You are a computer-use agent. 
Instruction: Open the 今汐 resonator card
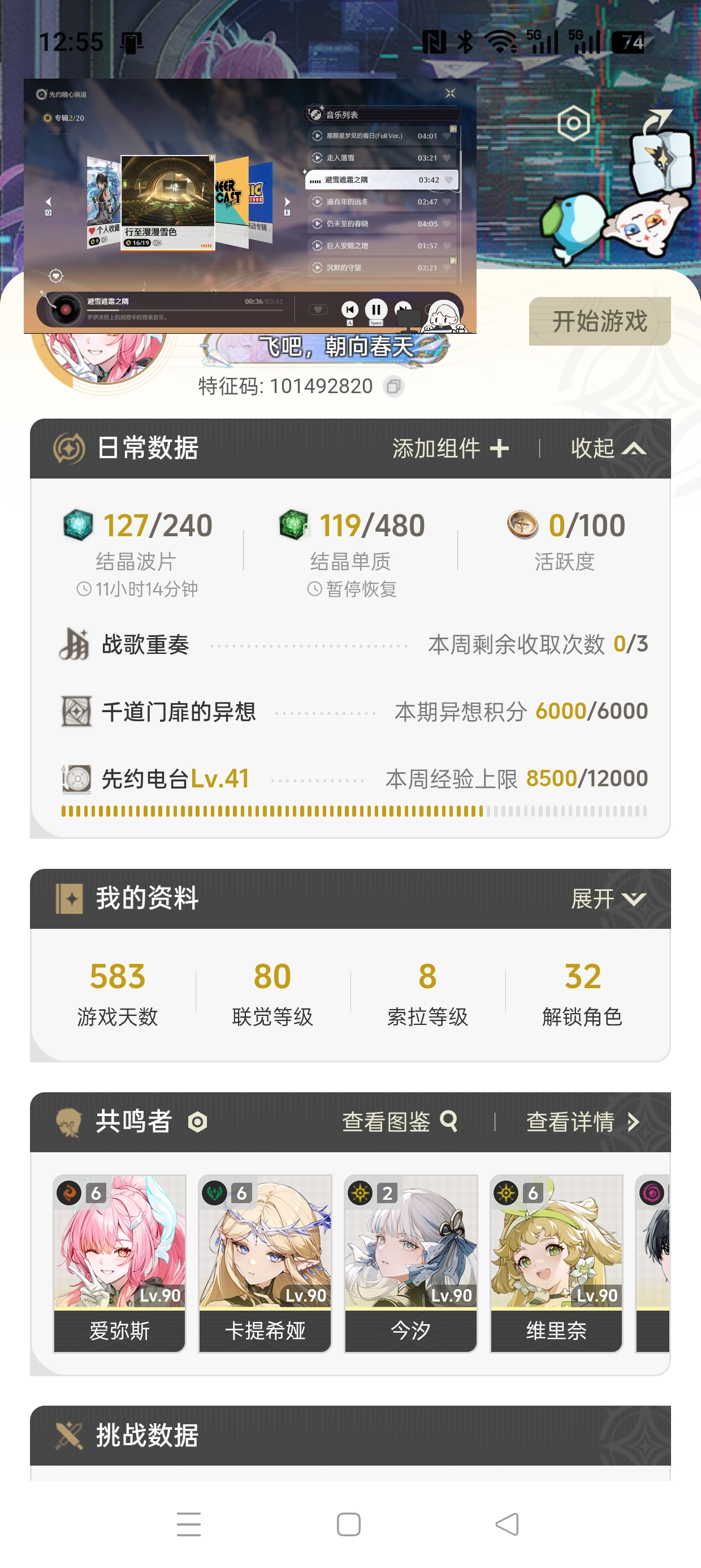[x=411, y=1263]
